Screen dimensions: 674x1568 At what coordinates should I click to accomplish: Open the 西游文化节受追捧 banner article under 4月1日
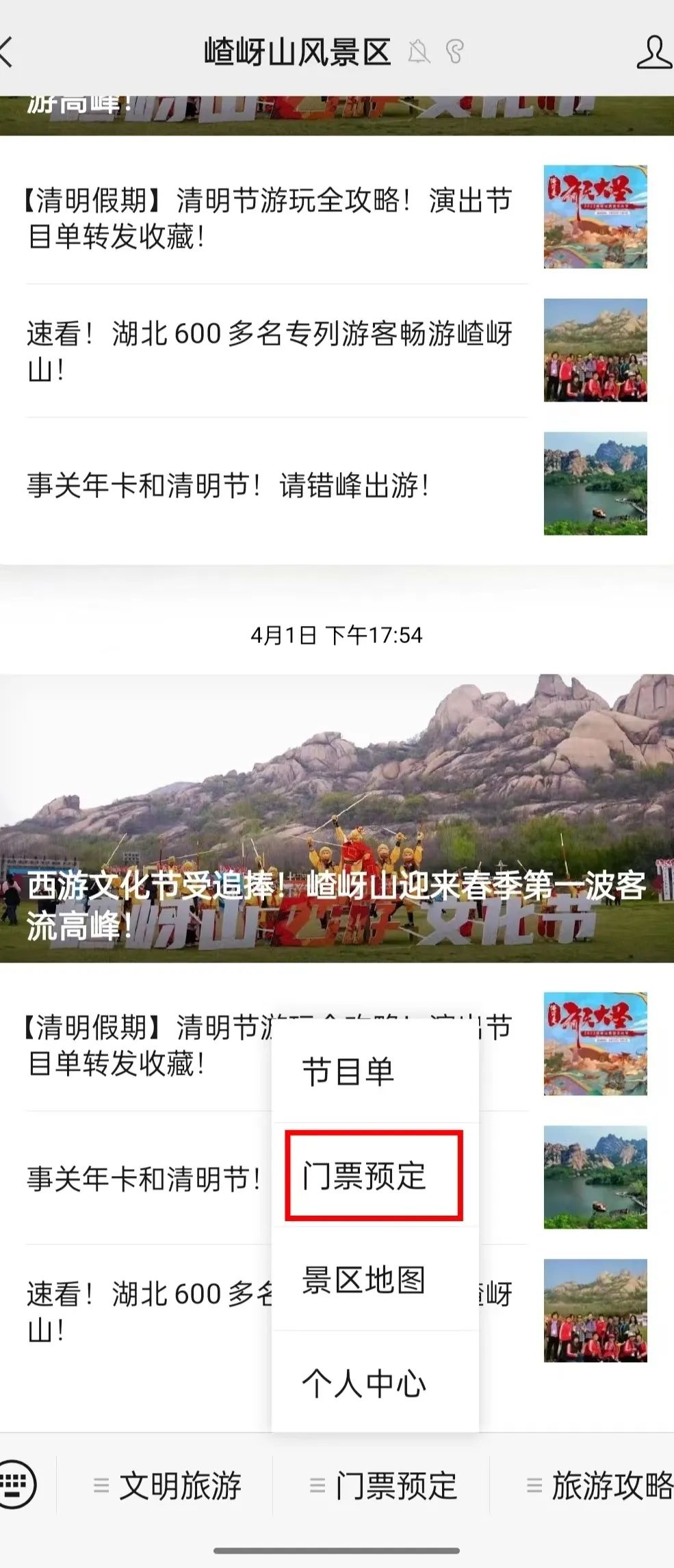coord(337,818)
